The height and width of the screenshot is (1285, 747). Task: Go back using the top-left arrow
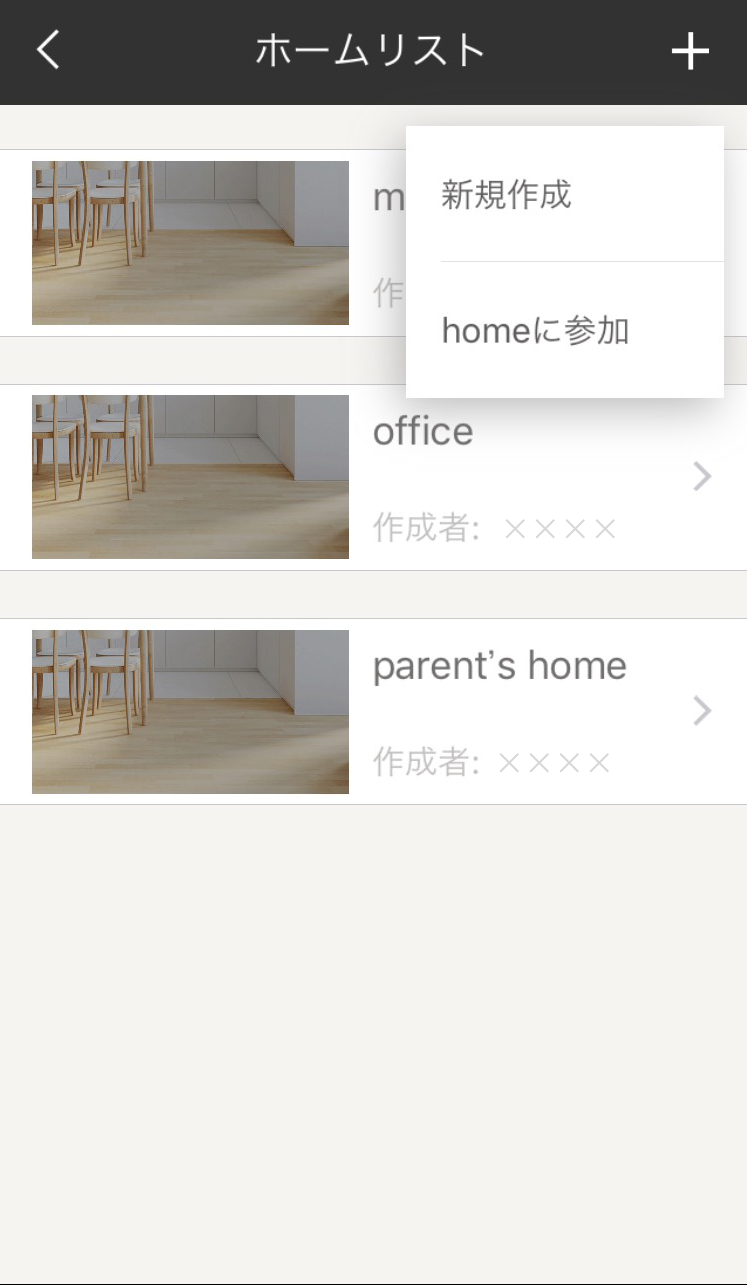click(x=48, y=50)
